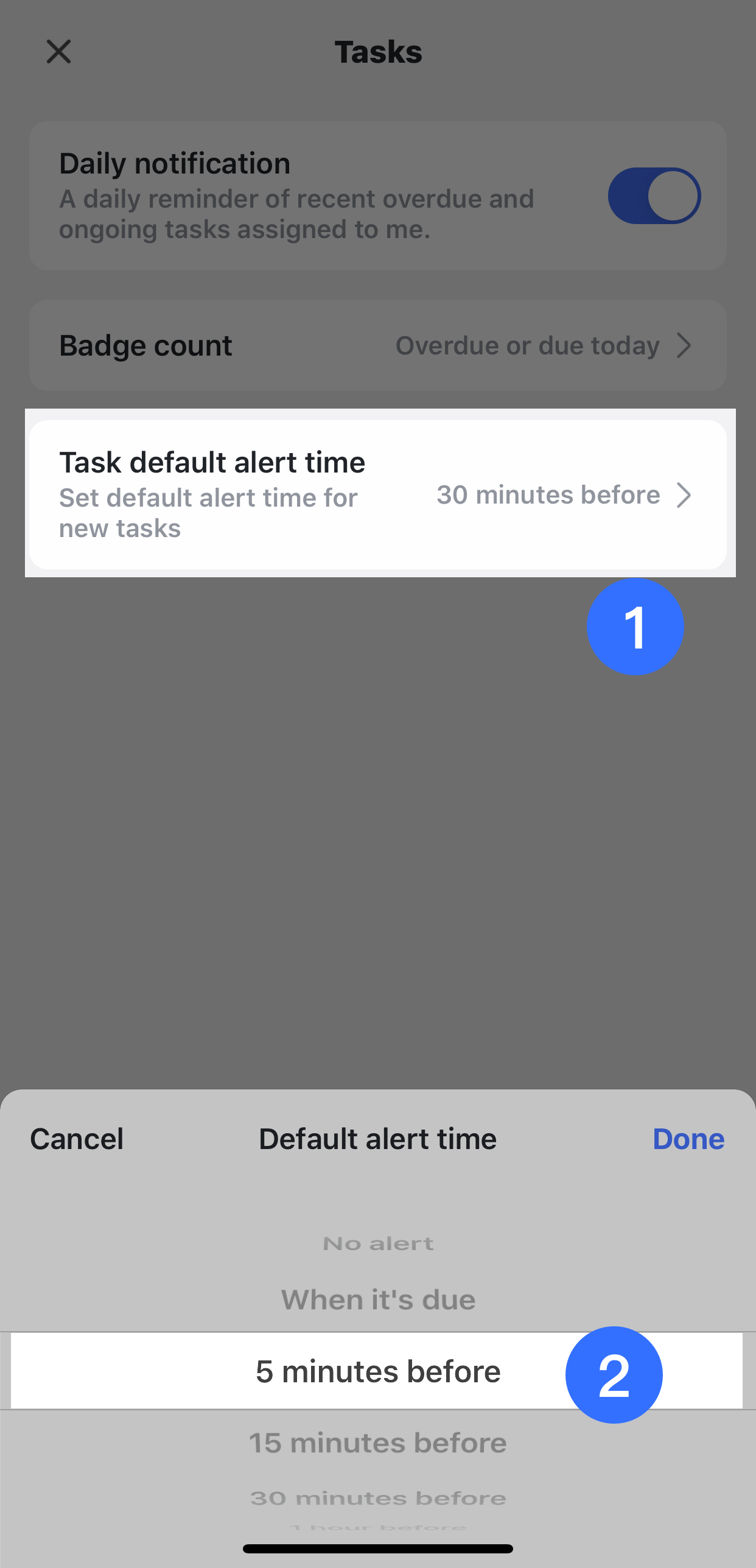Select '30 minutes before' in the picker
This screenshot has height=1568, width=756.
377,1498
